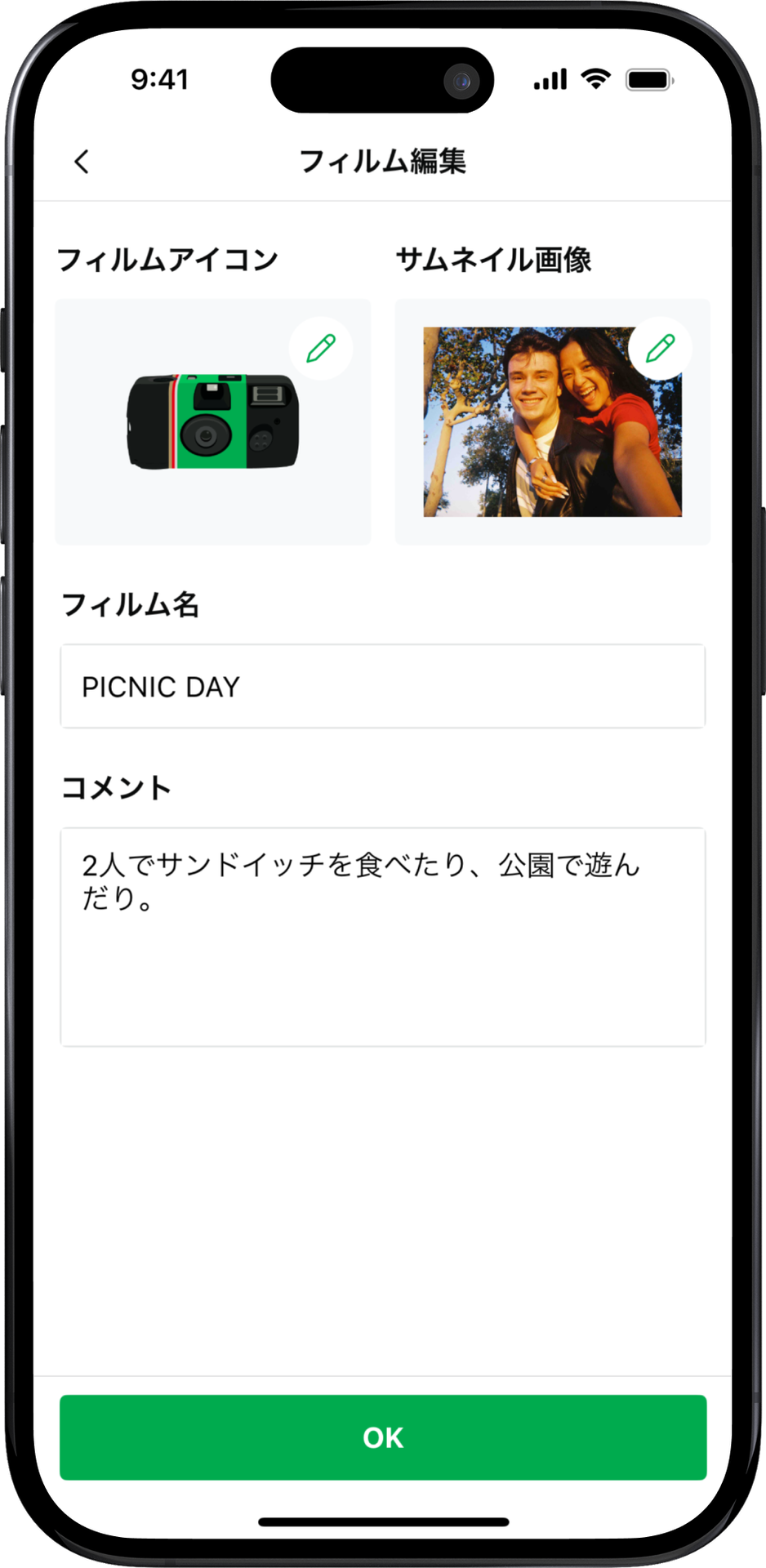Tap the clock showing 9:41
The height and width of the screenshot is (1568, 766).
coord(161,79)
